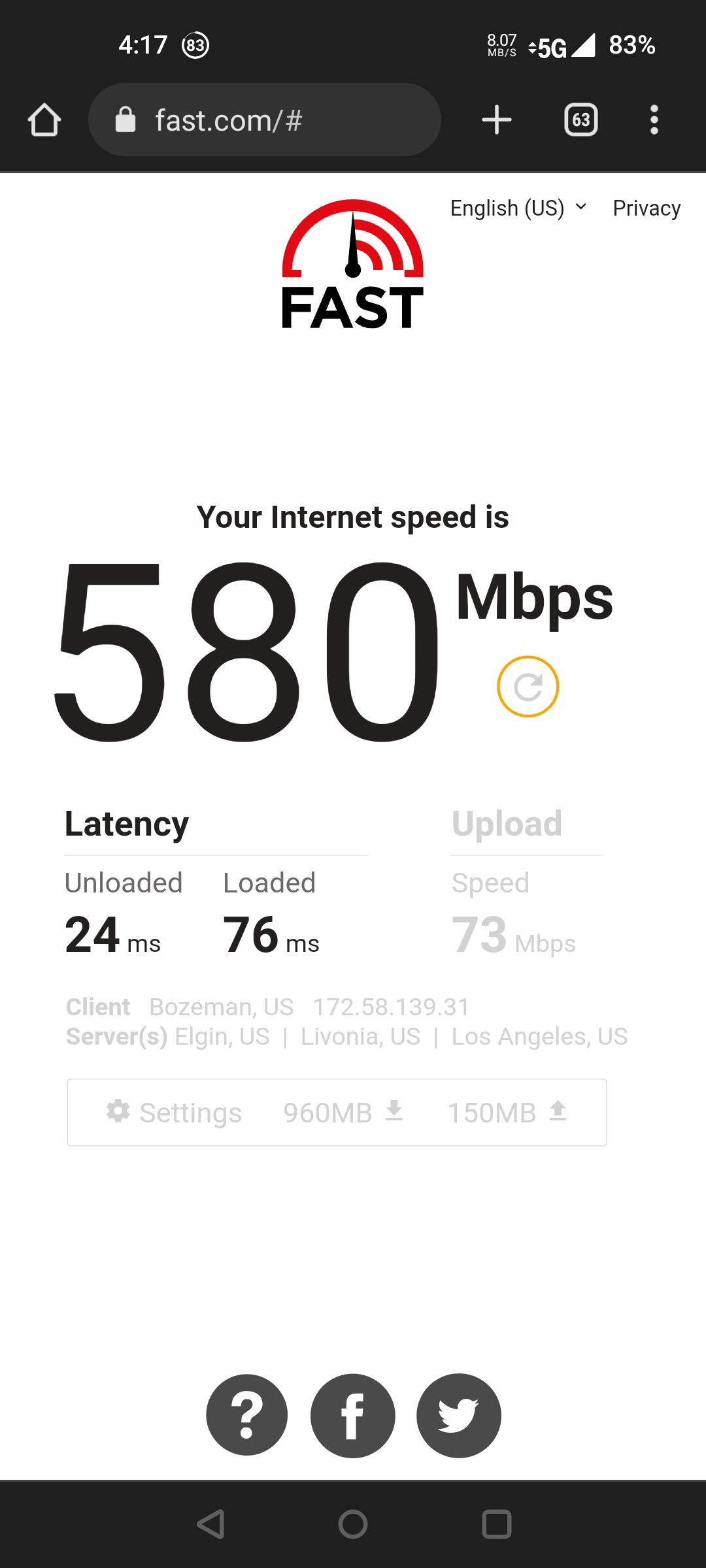This screenshot has width=706, height=1568.
Task: Open recent apps from the navigation bar
Action: tap(497, 1524)
